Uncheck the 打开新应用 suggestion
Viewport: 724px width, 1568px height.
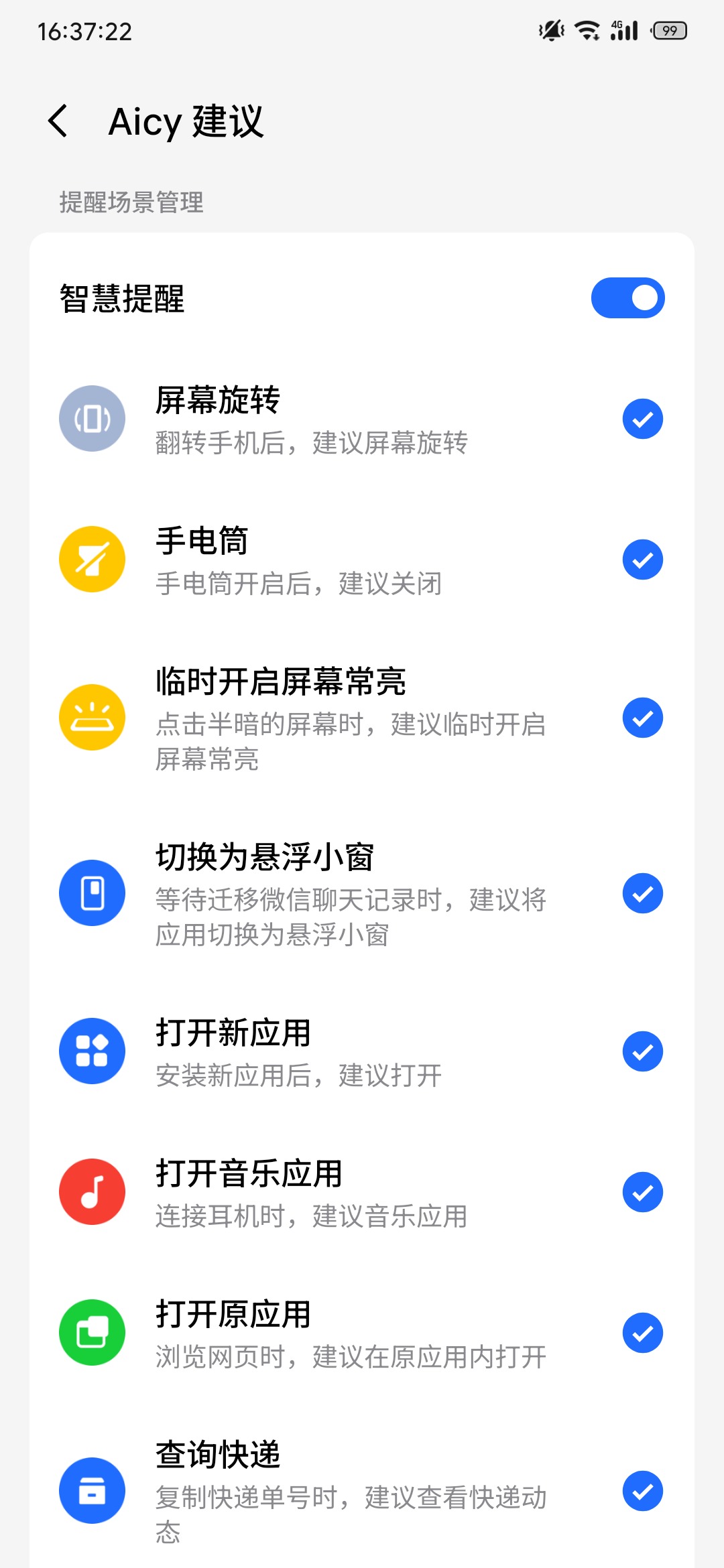(x=642, y=1051)
